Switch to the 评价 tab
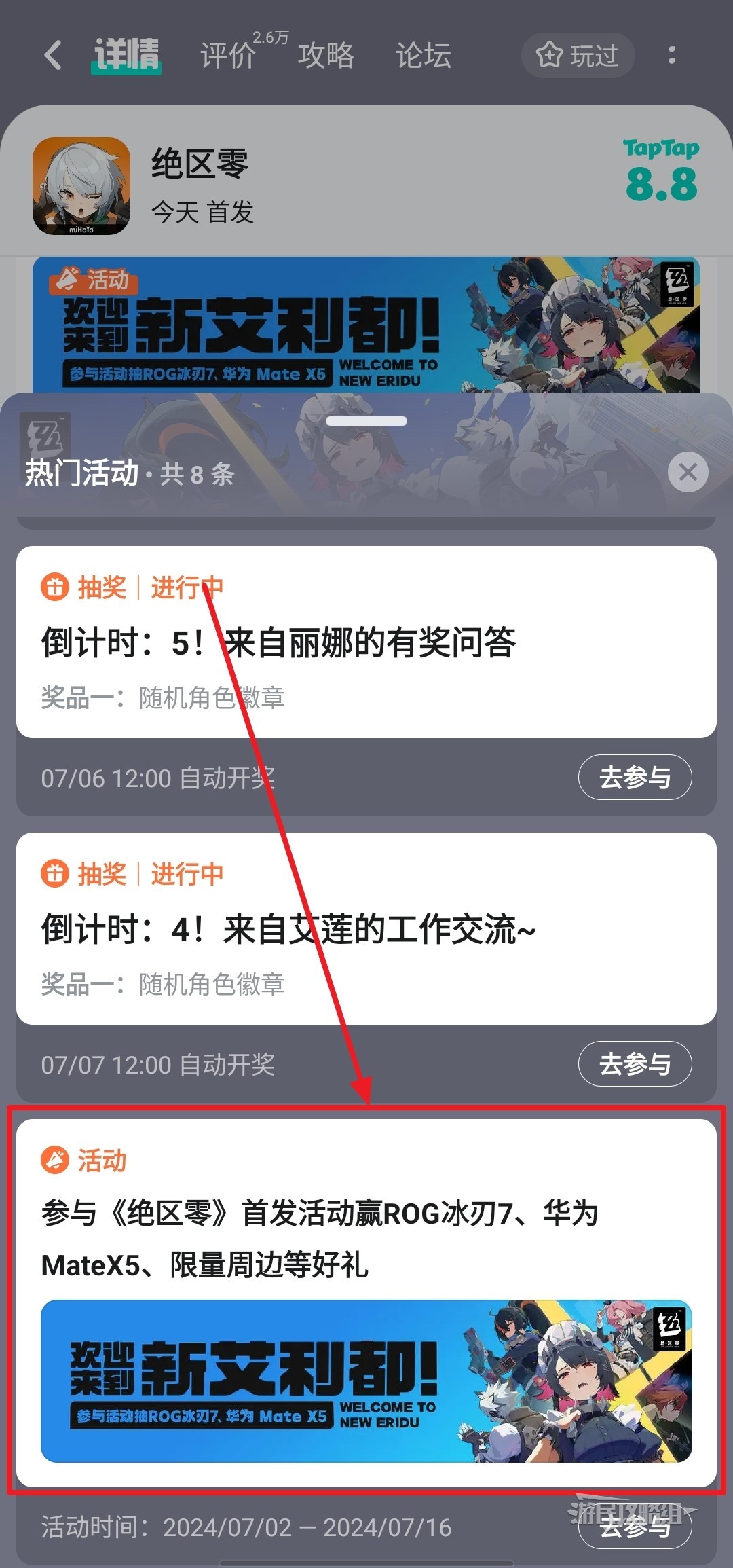This screenshot has height=1568, width=733. tap(228, 55)
